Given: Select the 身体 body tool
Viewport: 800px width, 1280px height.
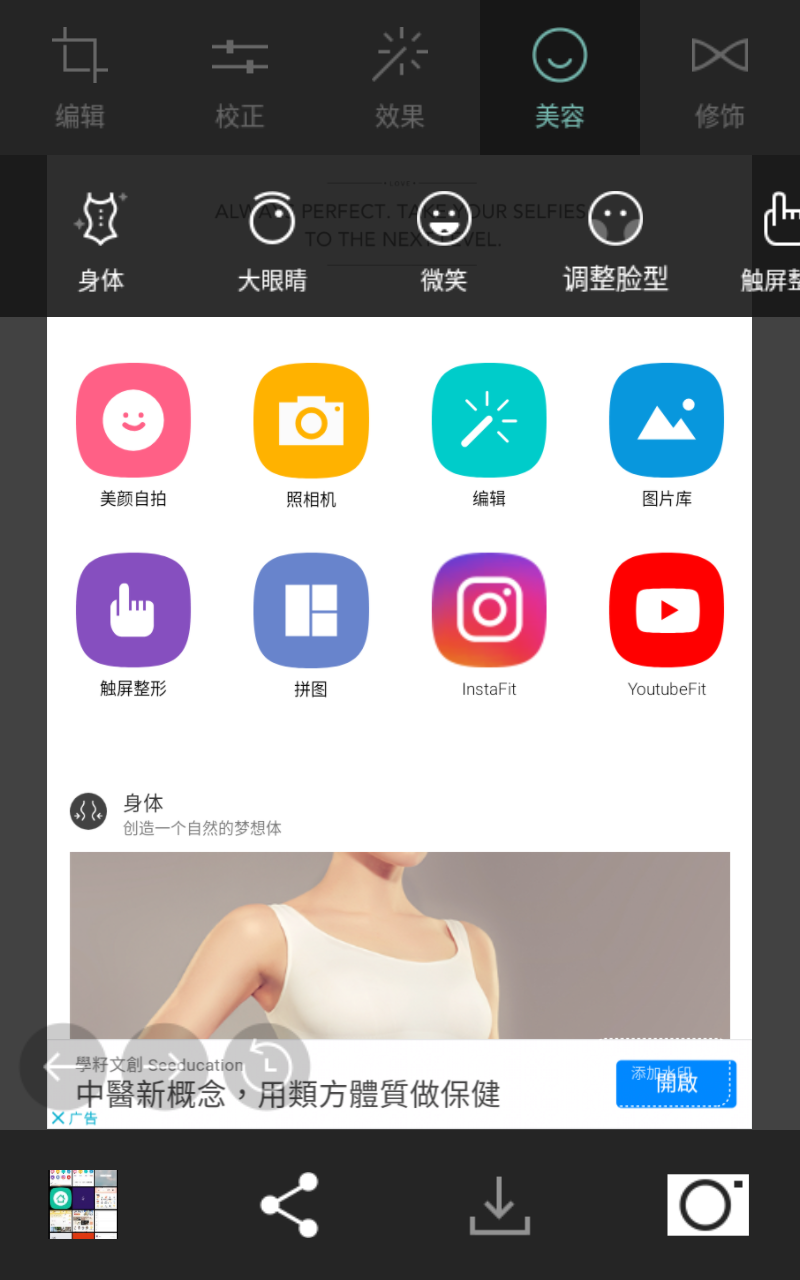Looking at the screenshot, I should pyautogui.click(x=101, y=240).
